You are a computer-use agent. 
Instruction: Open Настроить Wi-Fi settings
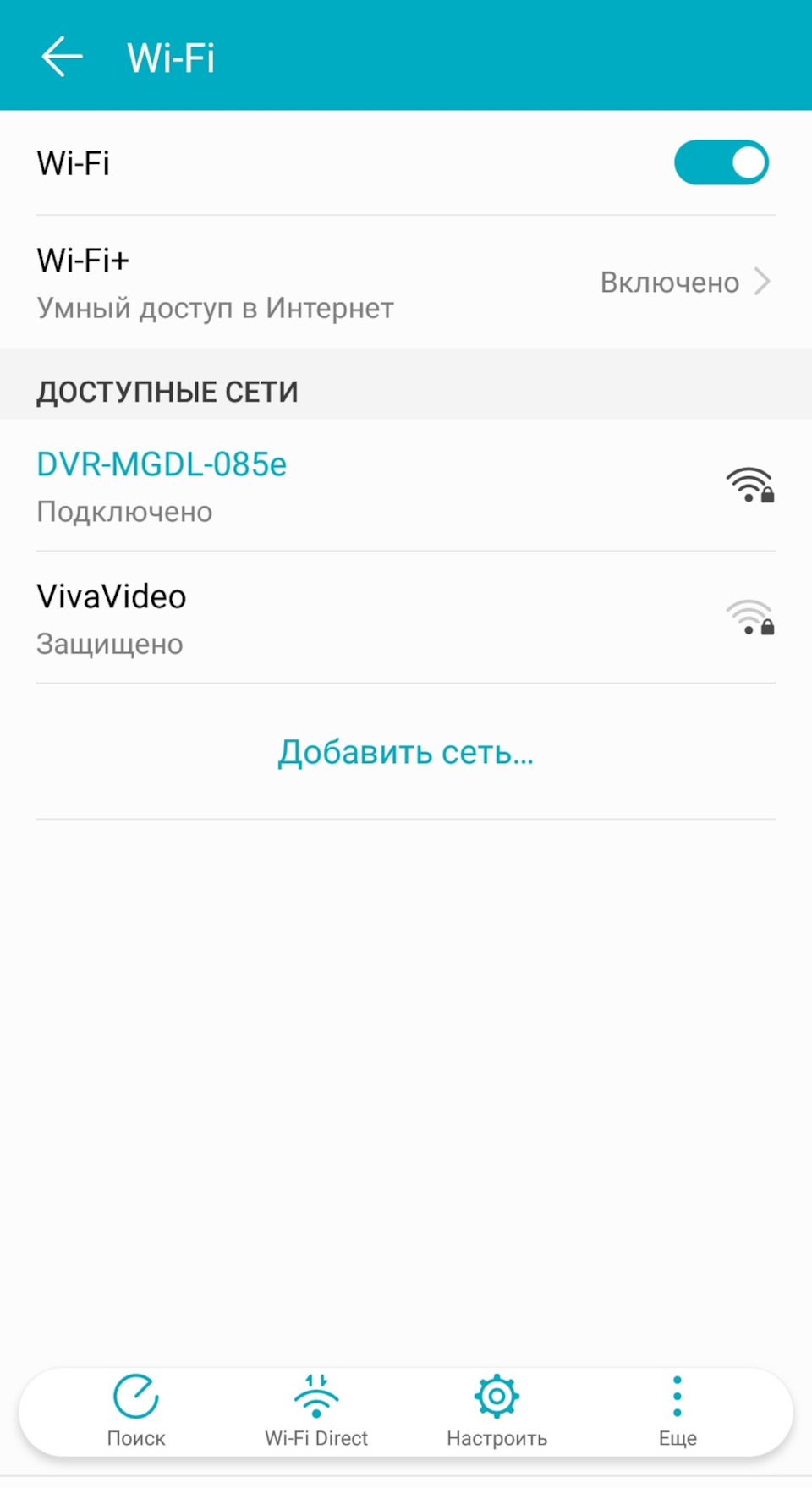click(x=497, y=1410)
